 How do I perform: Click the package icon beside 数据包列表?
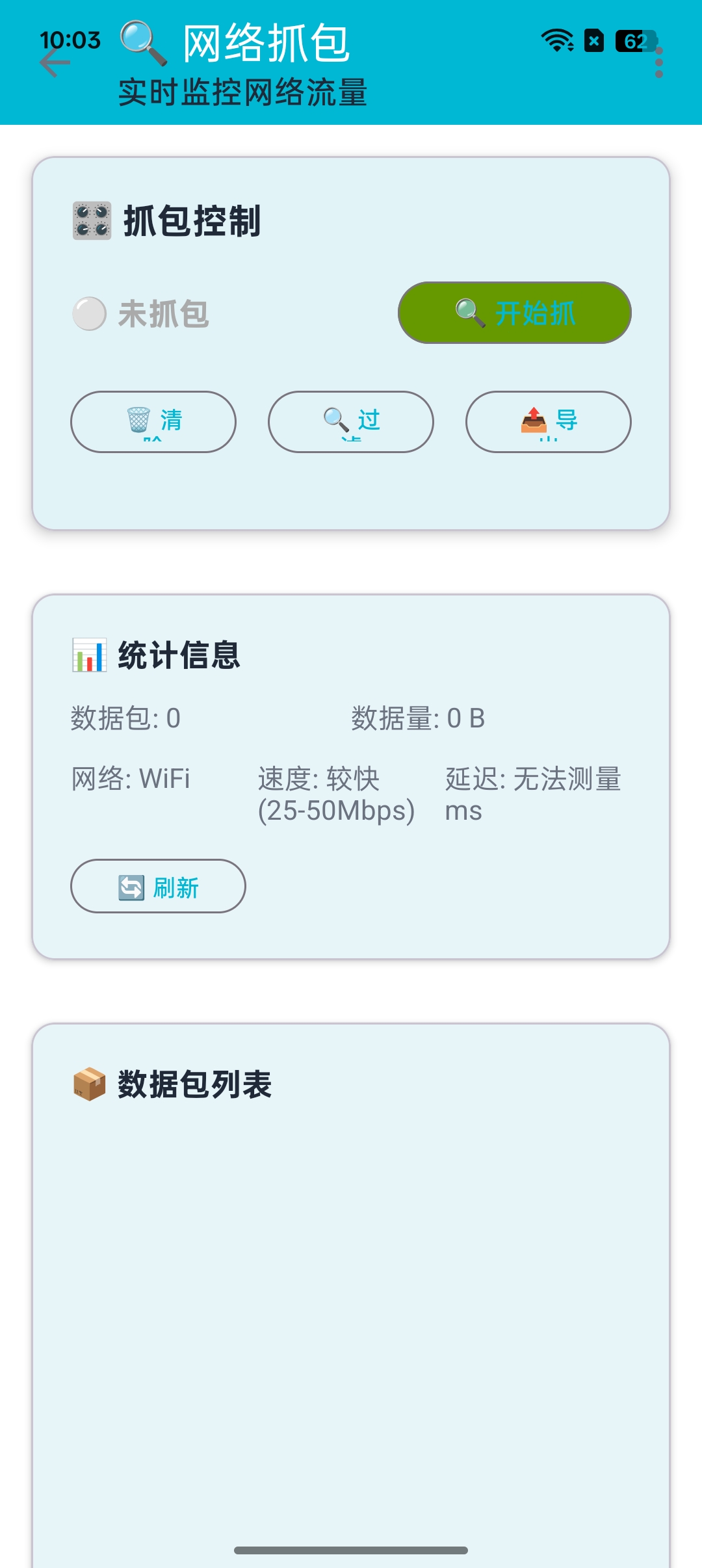[x=90, y=1082]
